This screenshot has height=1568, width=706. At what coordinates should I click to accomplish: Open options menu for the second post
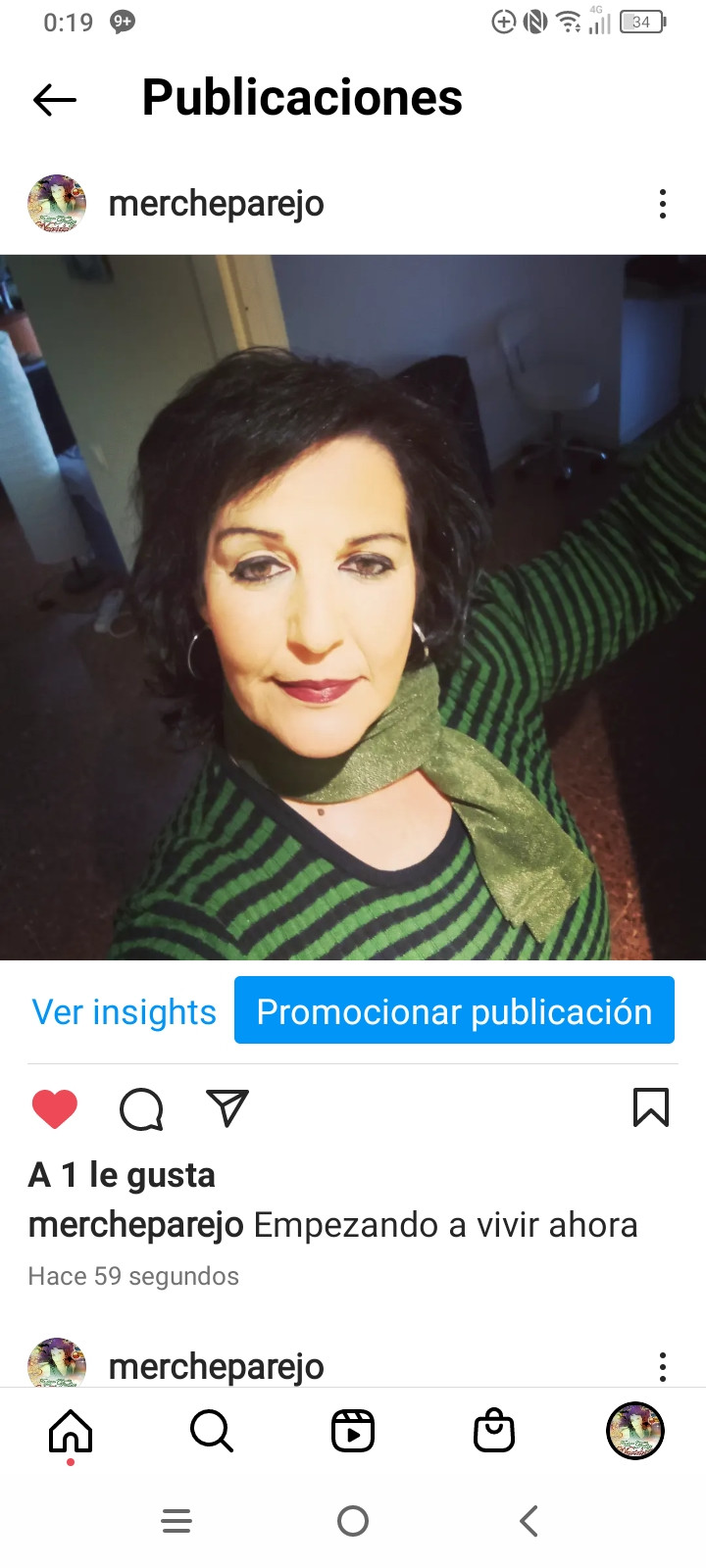click(663, 1366)
